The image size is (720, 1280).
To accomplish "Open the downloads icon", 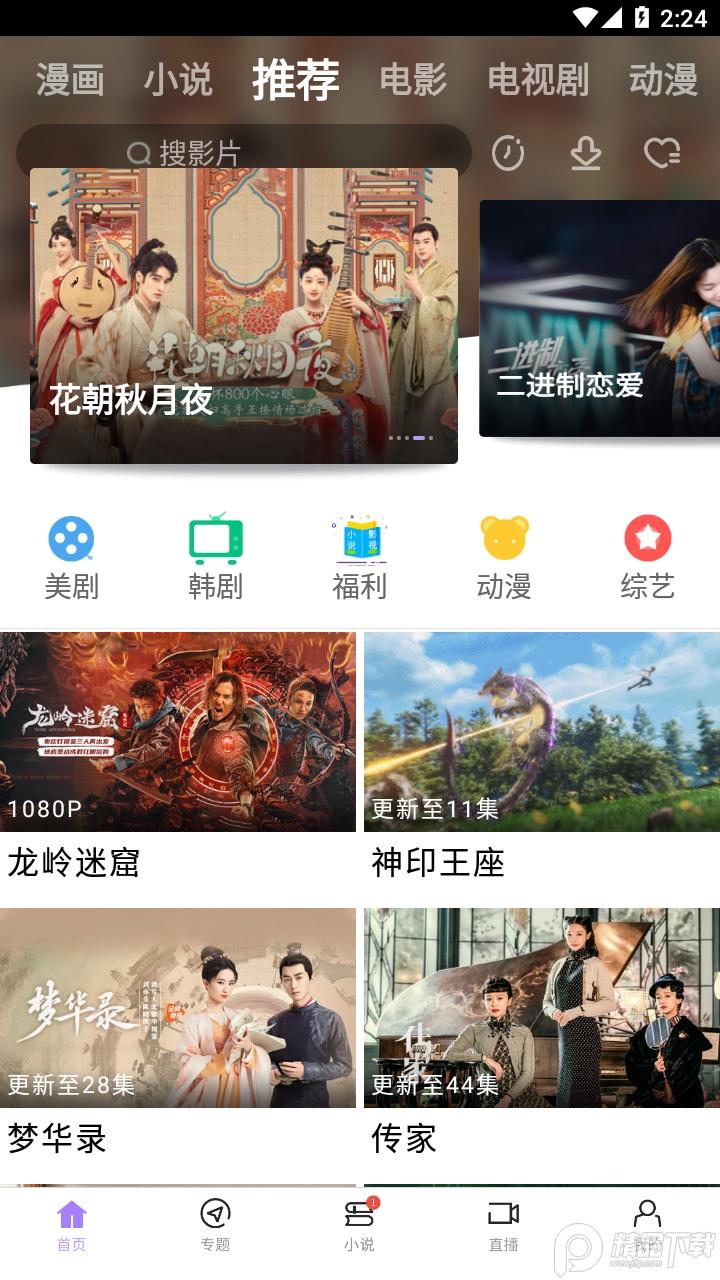I will click(x=586, y=153).
